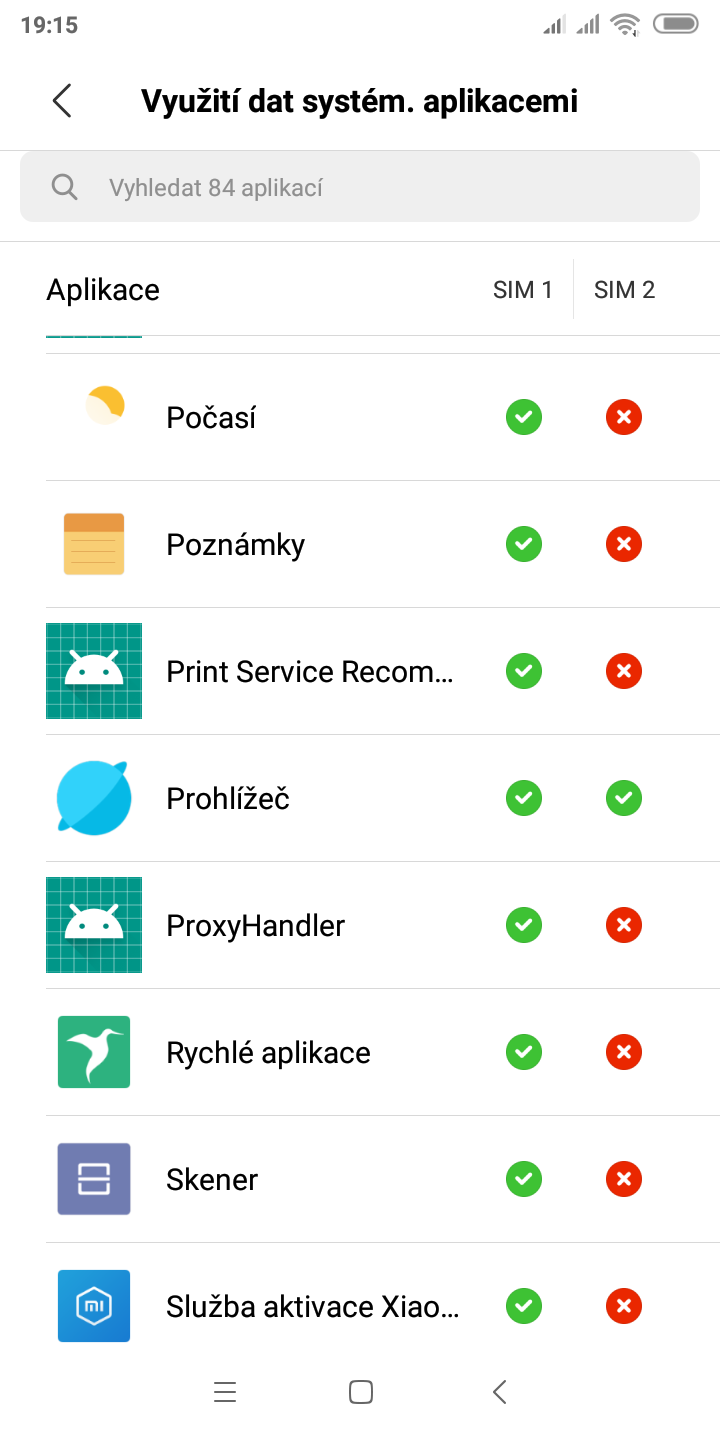Screen dimensions: 720x1440
Task: Turn off SIM 1 data for Poznámky
Action: pos(523,544)
